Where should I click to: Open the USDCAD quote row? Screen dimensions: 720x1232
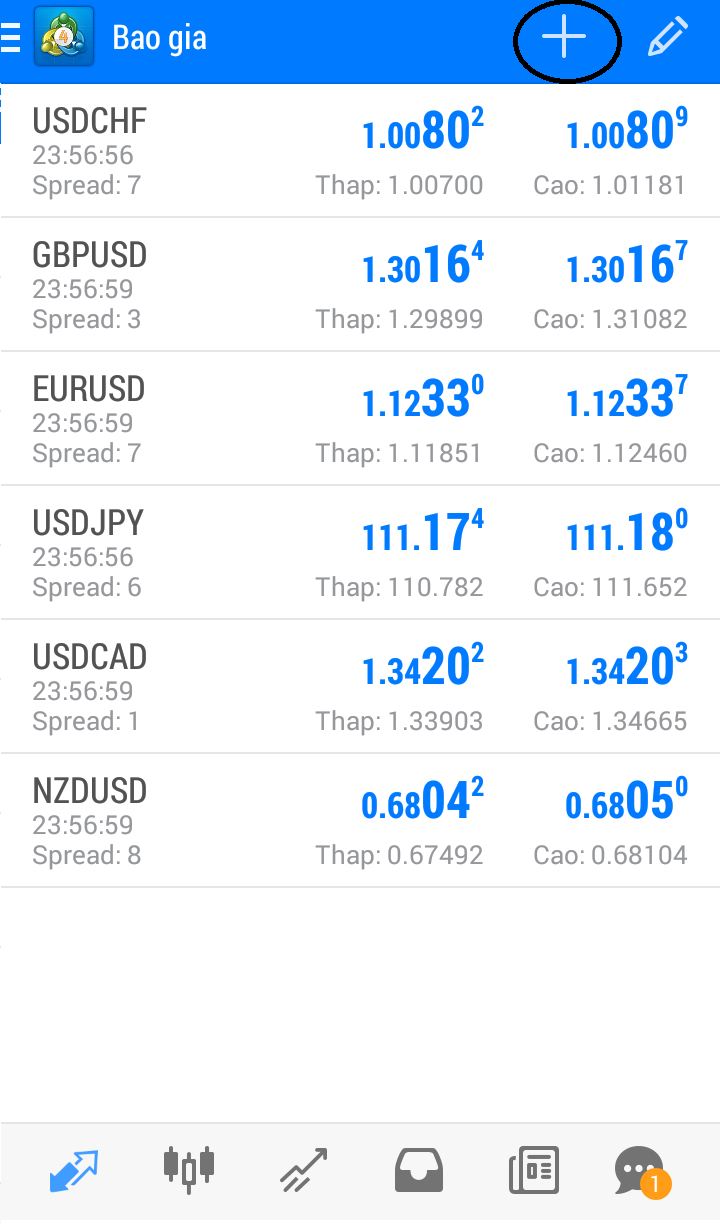coord(360,687)
